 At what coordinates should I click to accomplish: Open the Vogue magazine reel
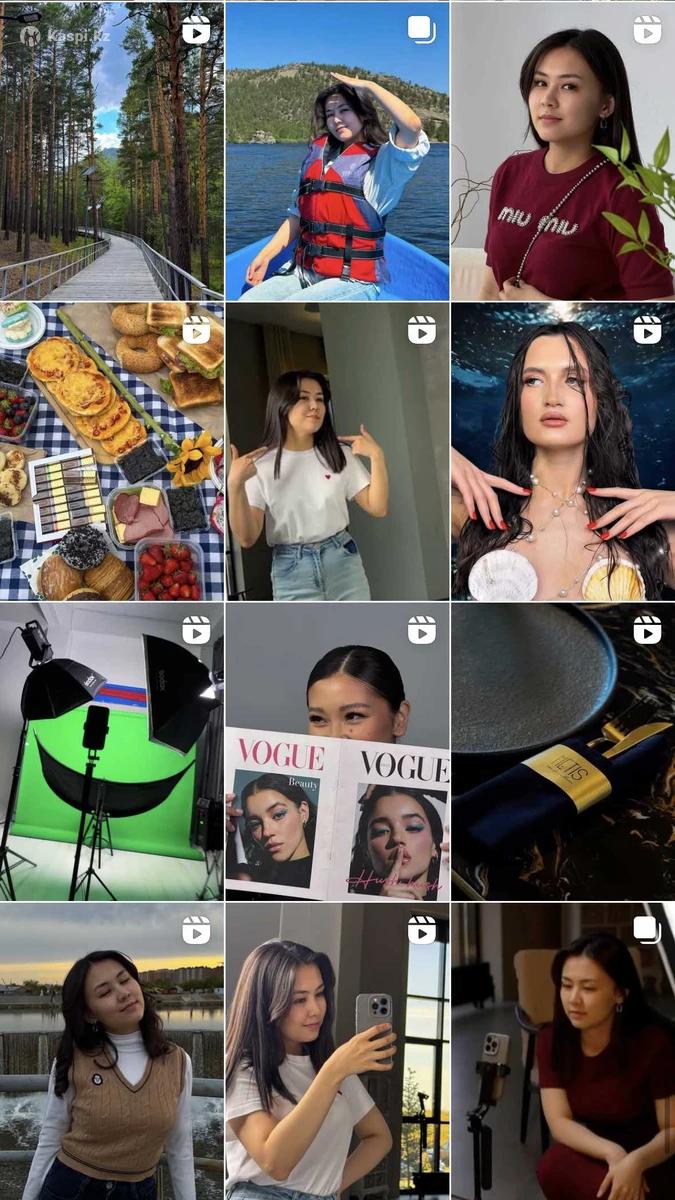(x=337, y=752)
